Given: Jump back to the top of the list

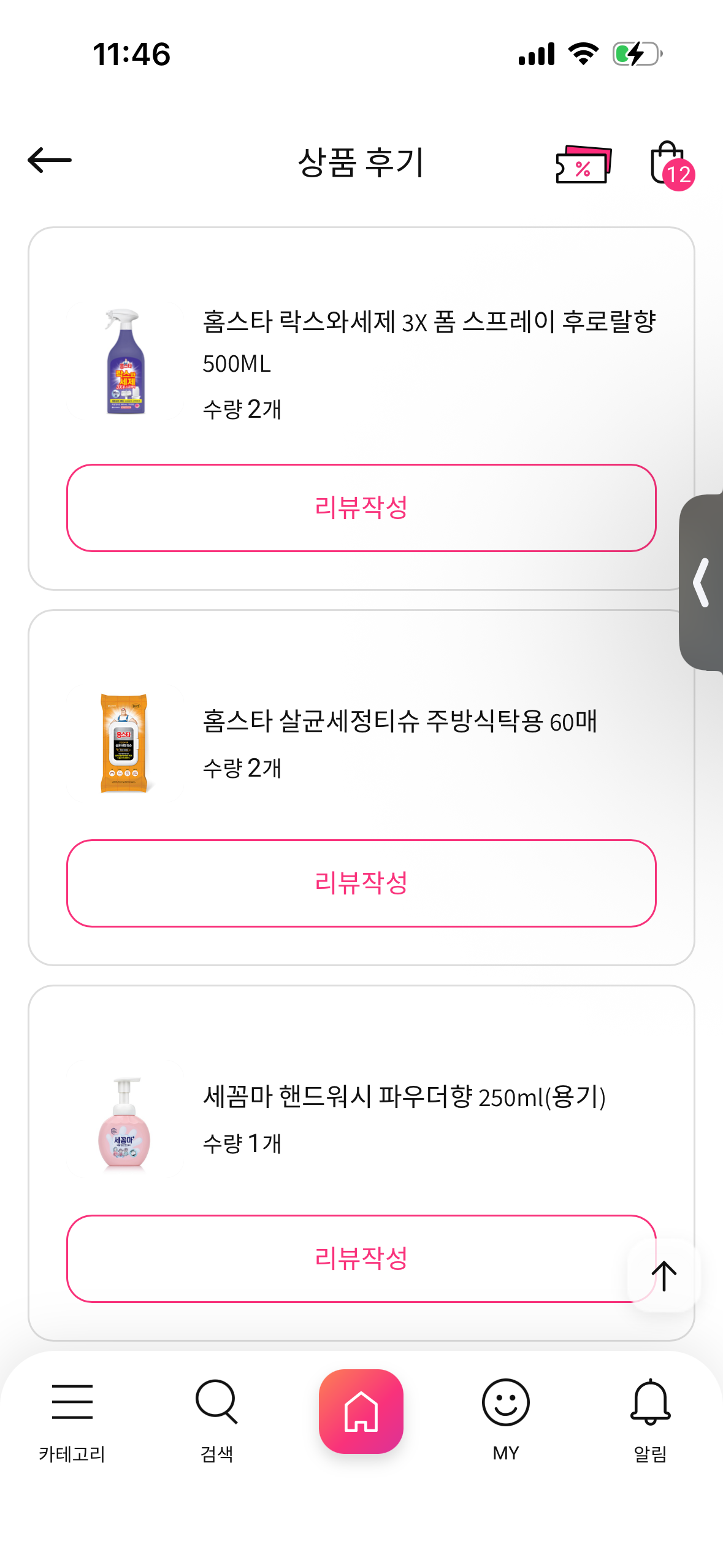Looking at the screenshot, I should (664, 1275).
